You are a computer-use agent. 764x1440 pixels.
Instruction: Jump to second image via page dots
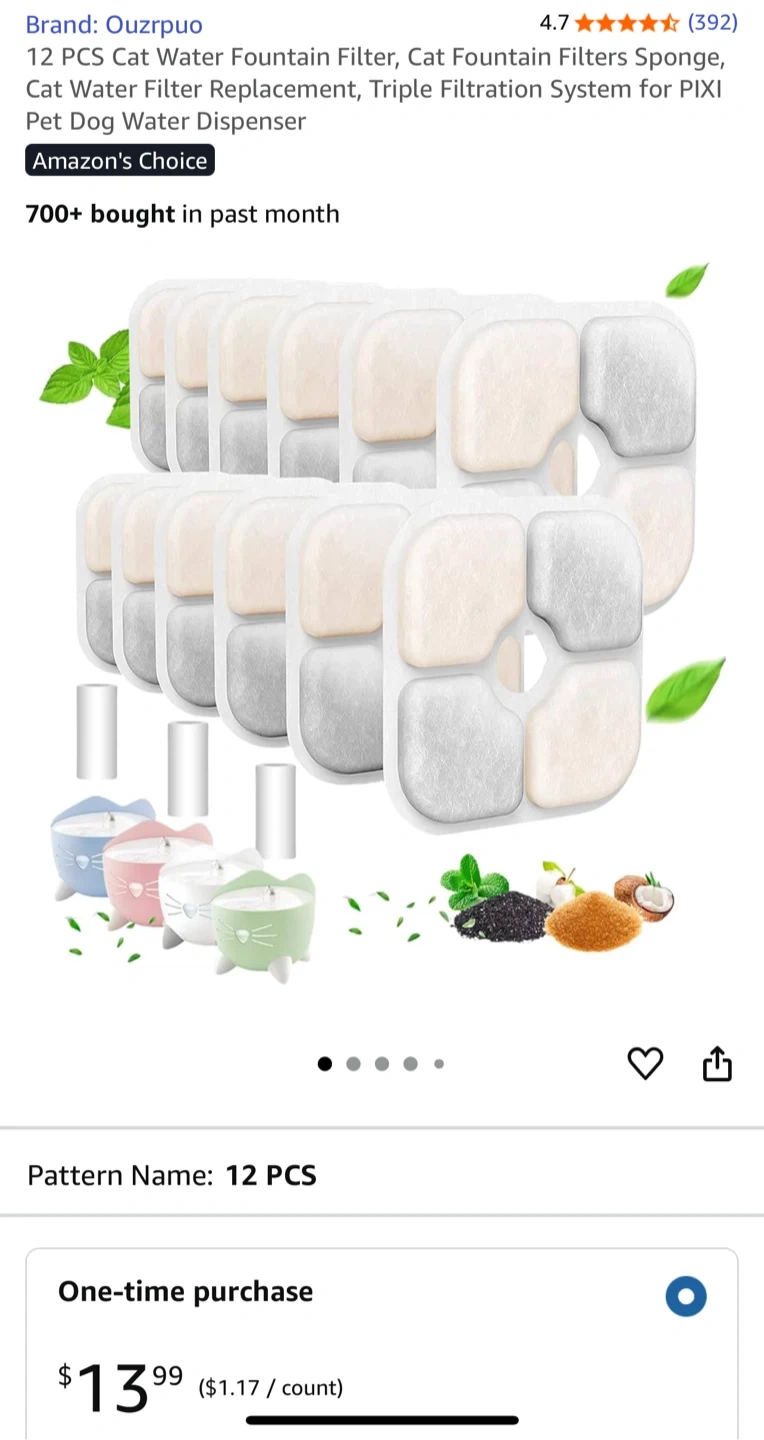[x=353, y=1064]
